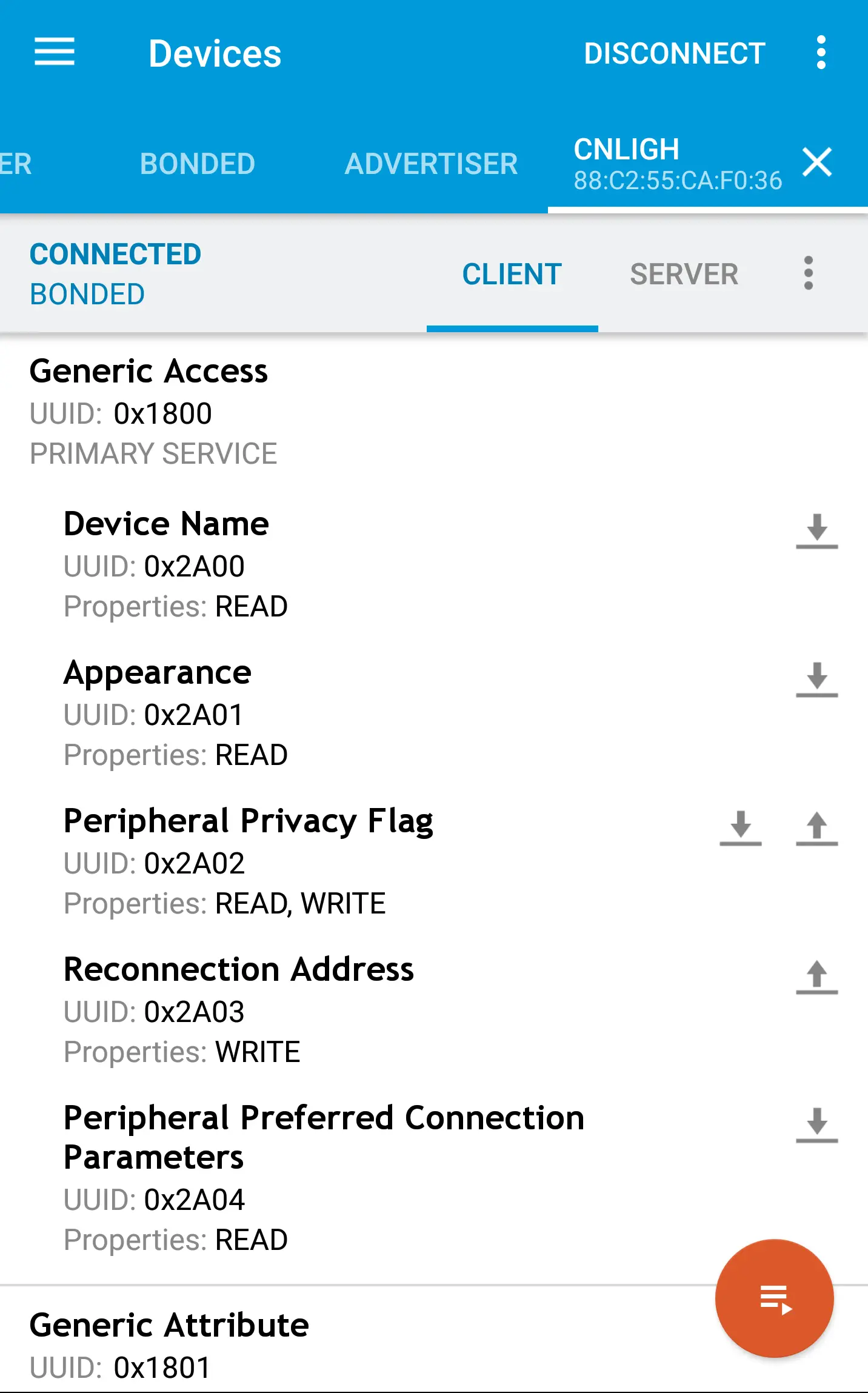This screenshot has width=868, height=1393.
Task: Tap the CONNECTED status label
Action: 116,254
